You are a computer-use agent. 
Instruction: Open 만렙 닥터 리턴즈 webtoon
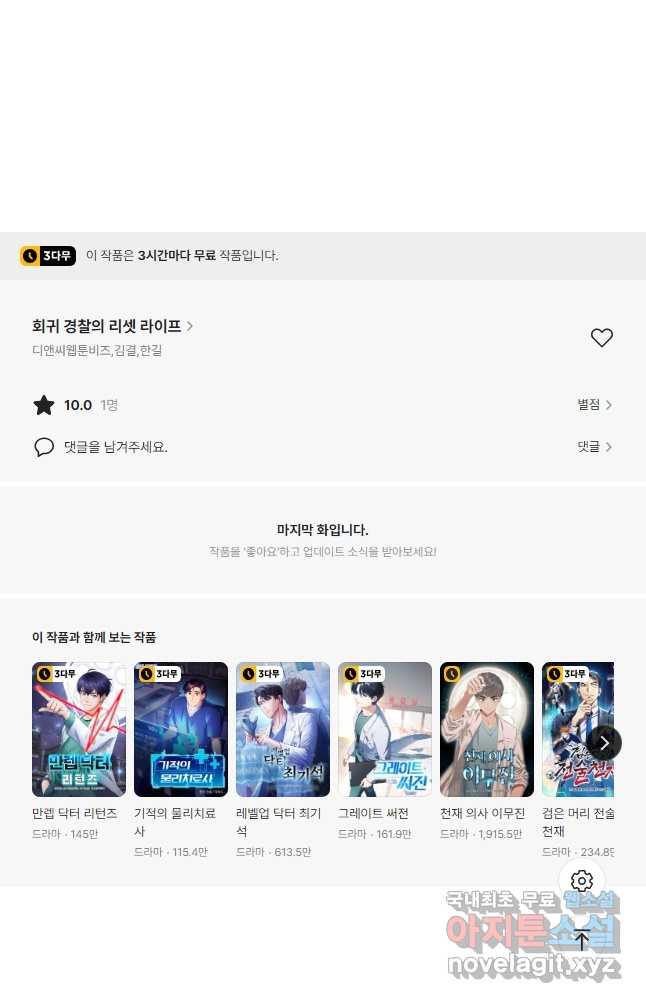click(x=79, y=729)
